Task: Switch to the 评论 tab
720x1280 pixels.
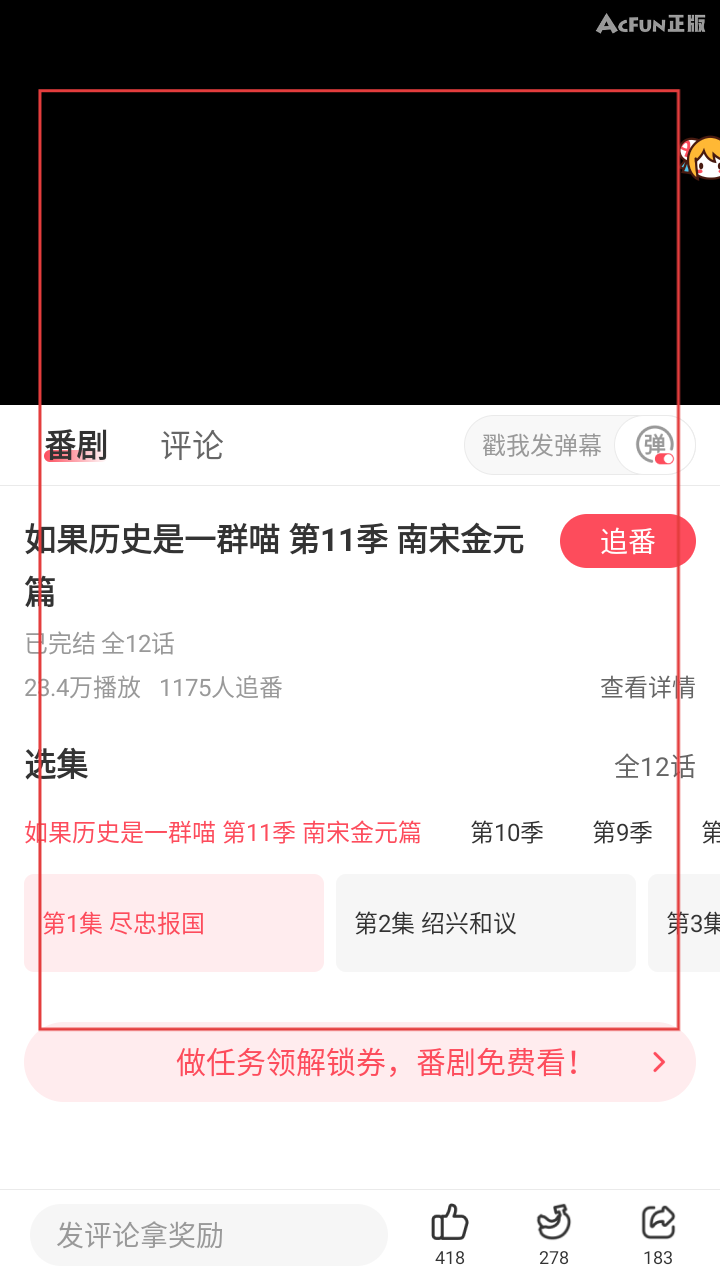Action: pos(192,445)
